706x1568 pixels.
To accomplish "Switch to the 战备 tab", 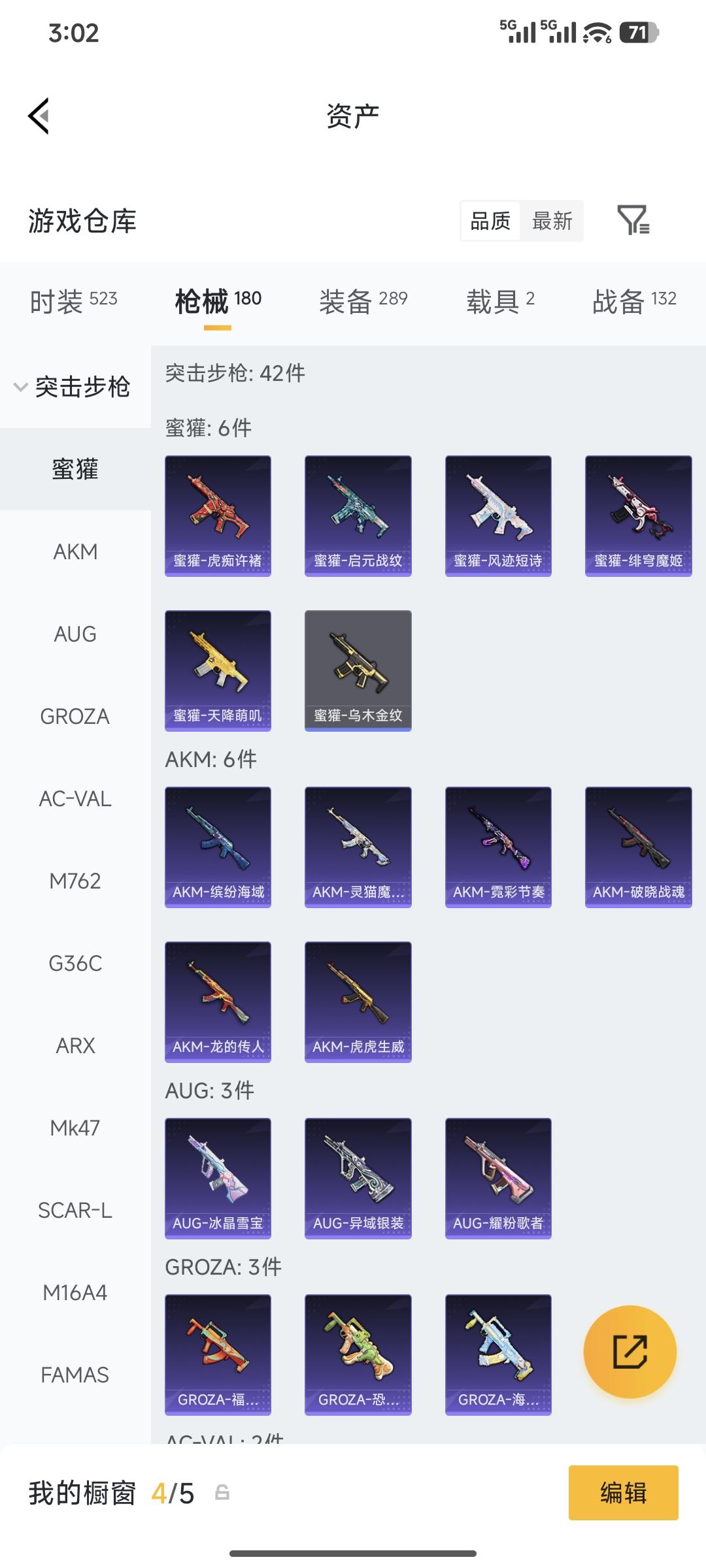I will (x=633, y=301).
